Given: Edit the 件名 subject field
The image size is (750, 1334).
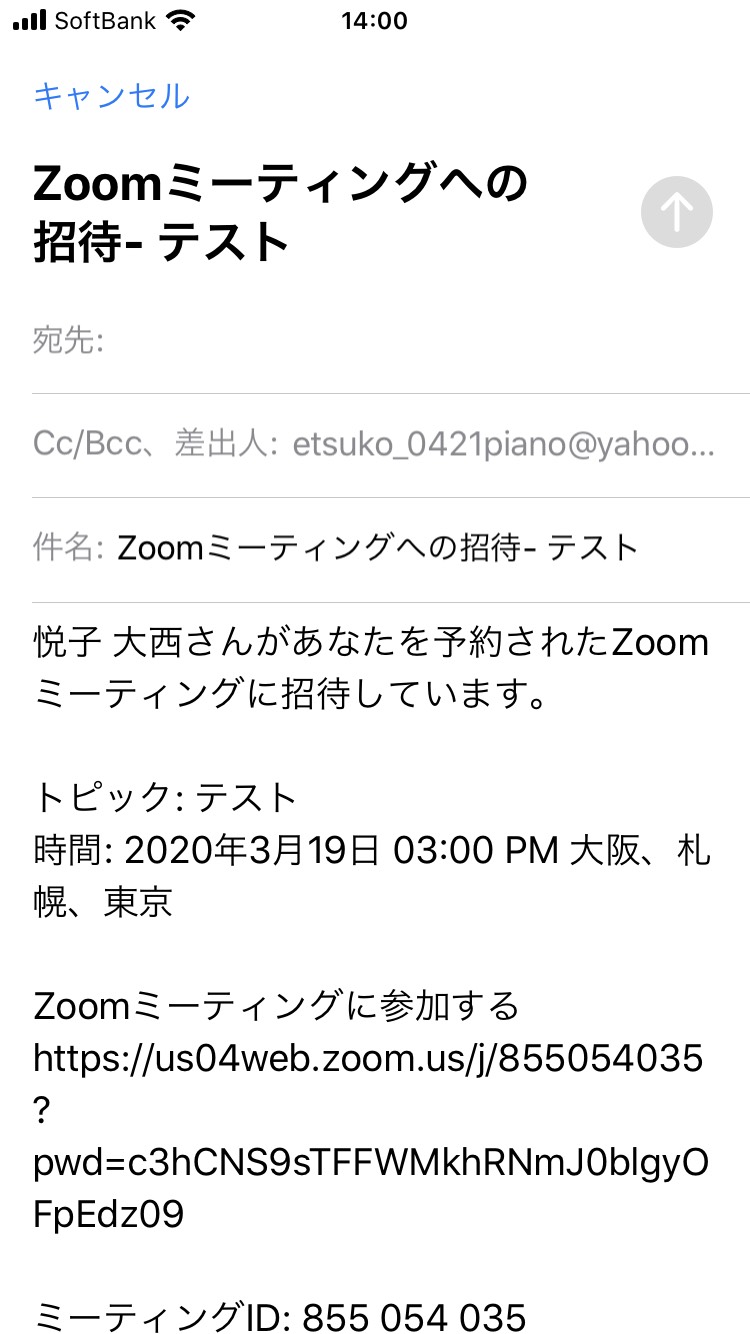Looking at the screenshot, I should tap(391, 548).
